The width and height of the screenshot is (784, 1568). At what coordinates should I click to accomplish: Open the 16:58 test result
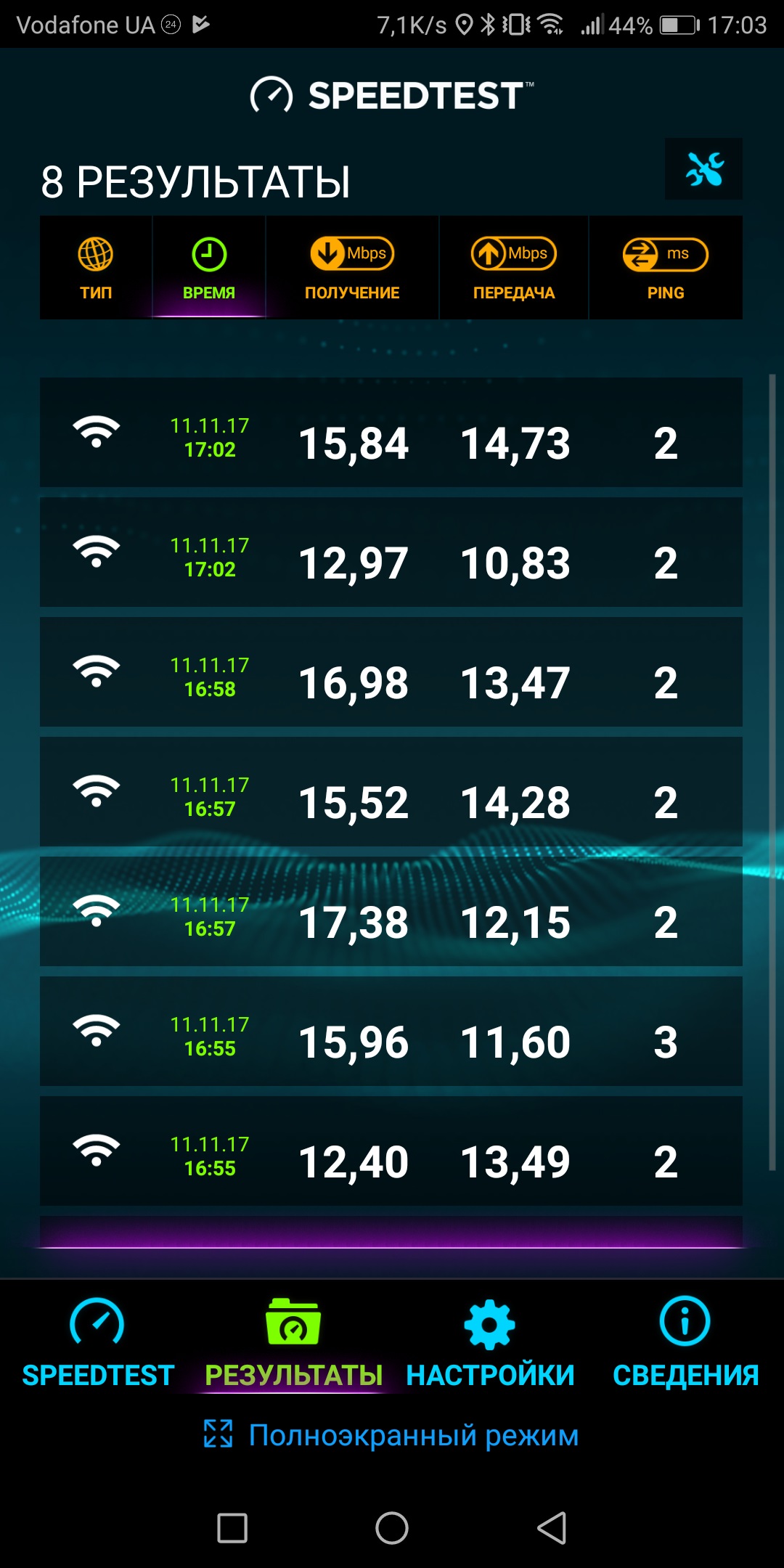[x=391, y=671]
